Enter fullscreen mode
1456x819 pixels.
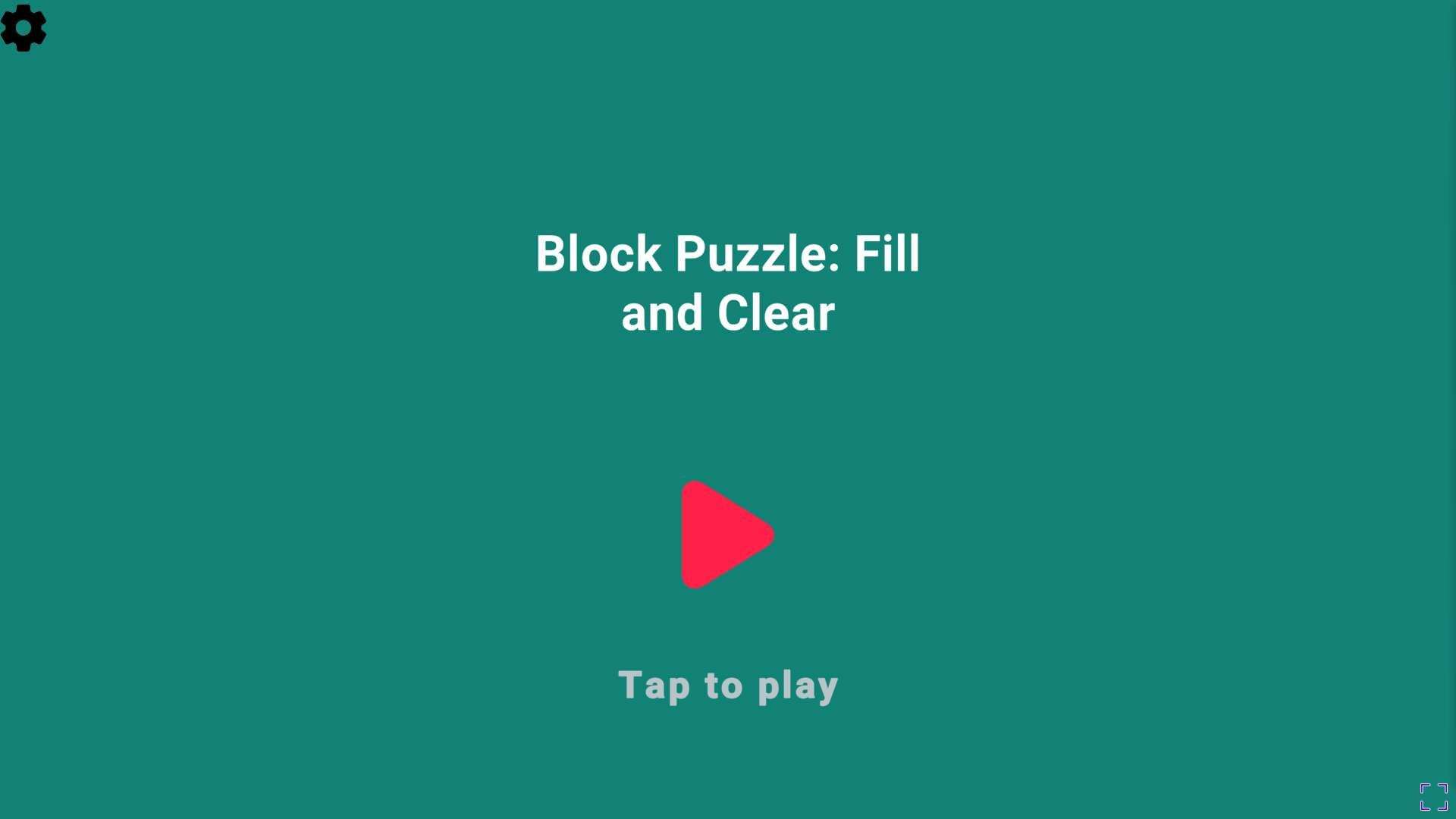pos(1433,797)
